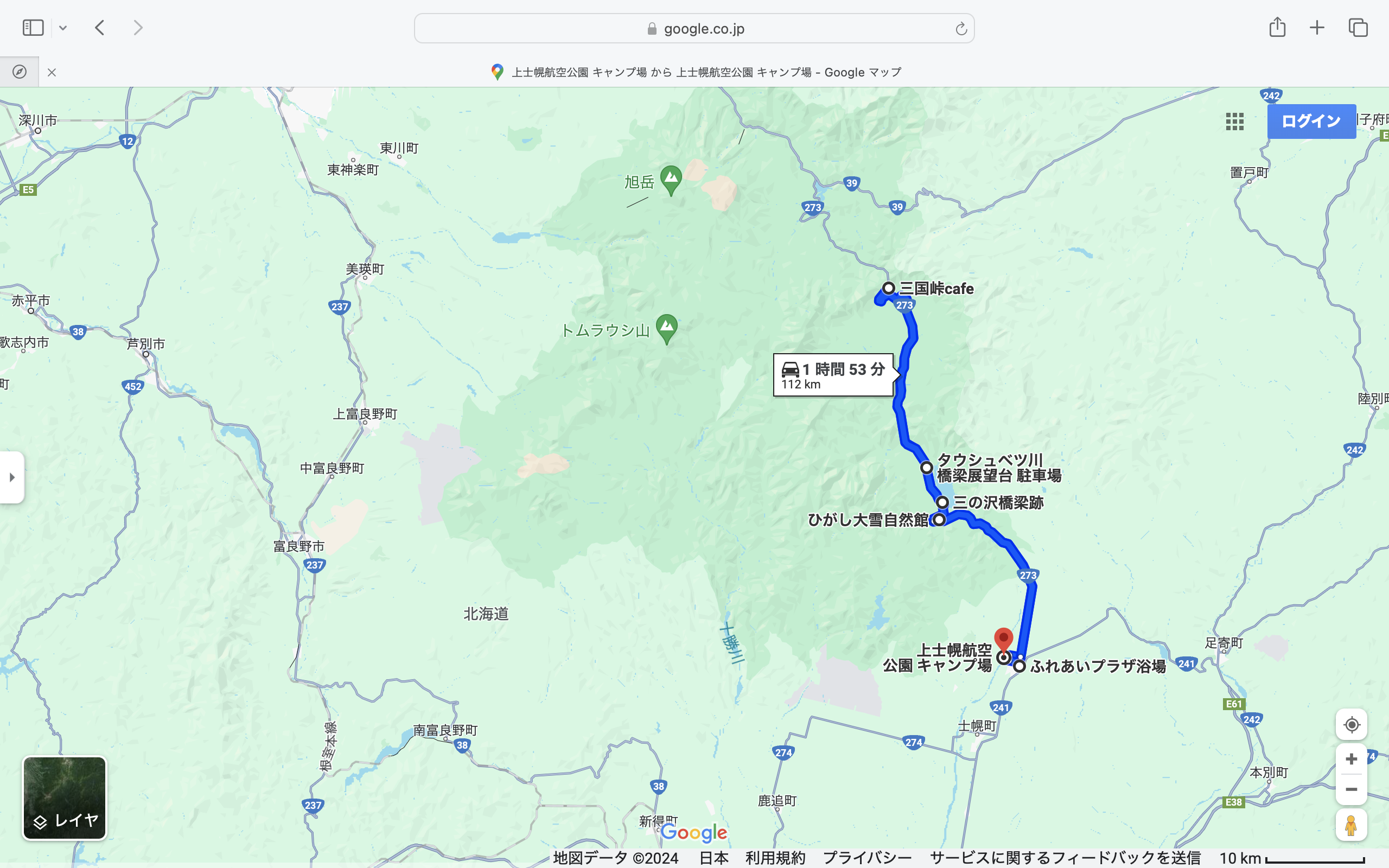1389x868 pixels.
Task: Open a new Safari tab
Action: 1317,28
